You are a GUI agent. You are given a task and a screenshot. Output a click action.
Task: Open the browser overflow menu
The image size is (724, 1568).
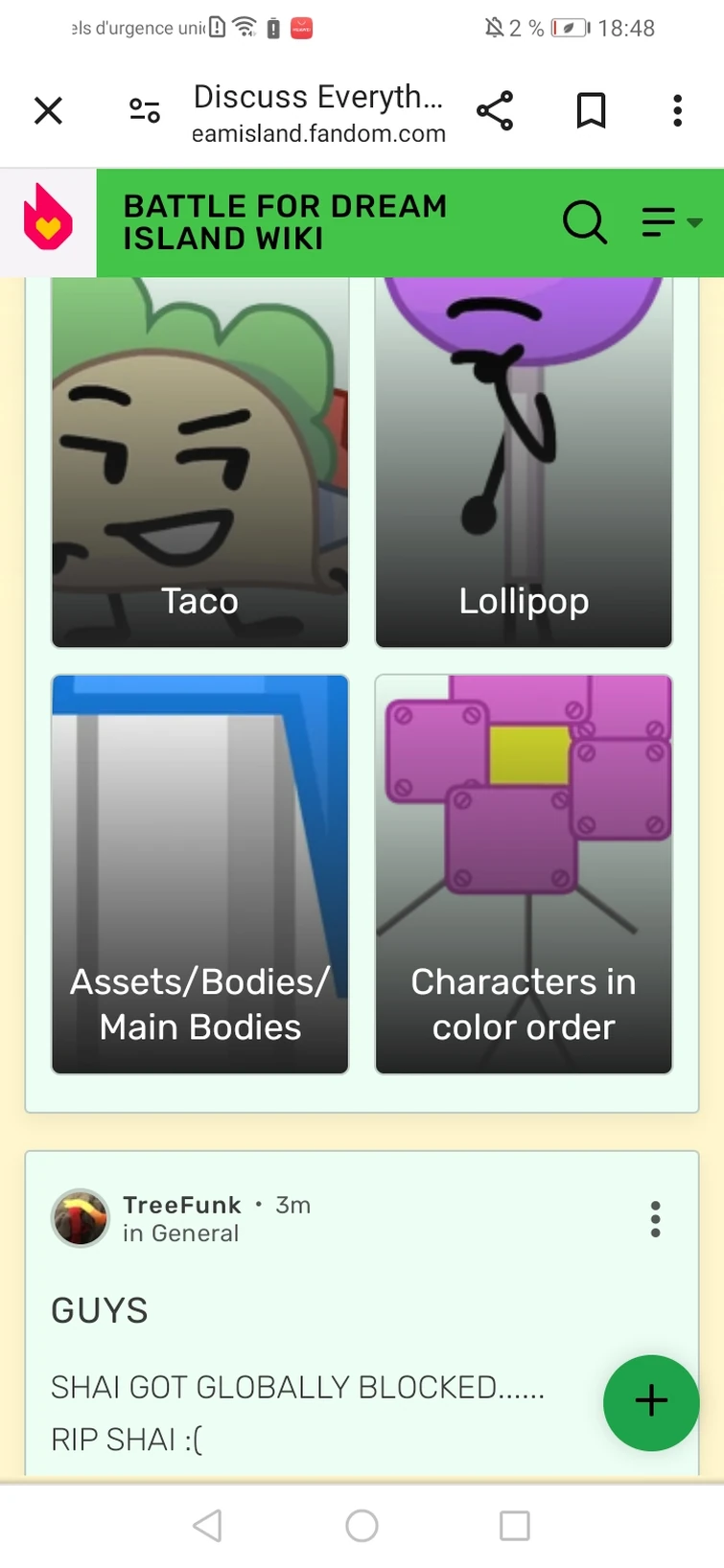pyautogui.click(x=677, y=111)
